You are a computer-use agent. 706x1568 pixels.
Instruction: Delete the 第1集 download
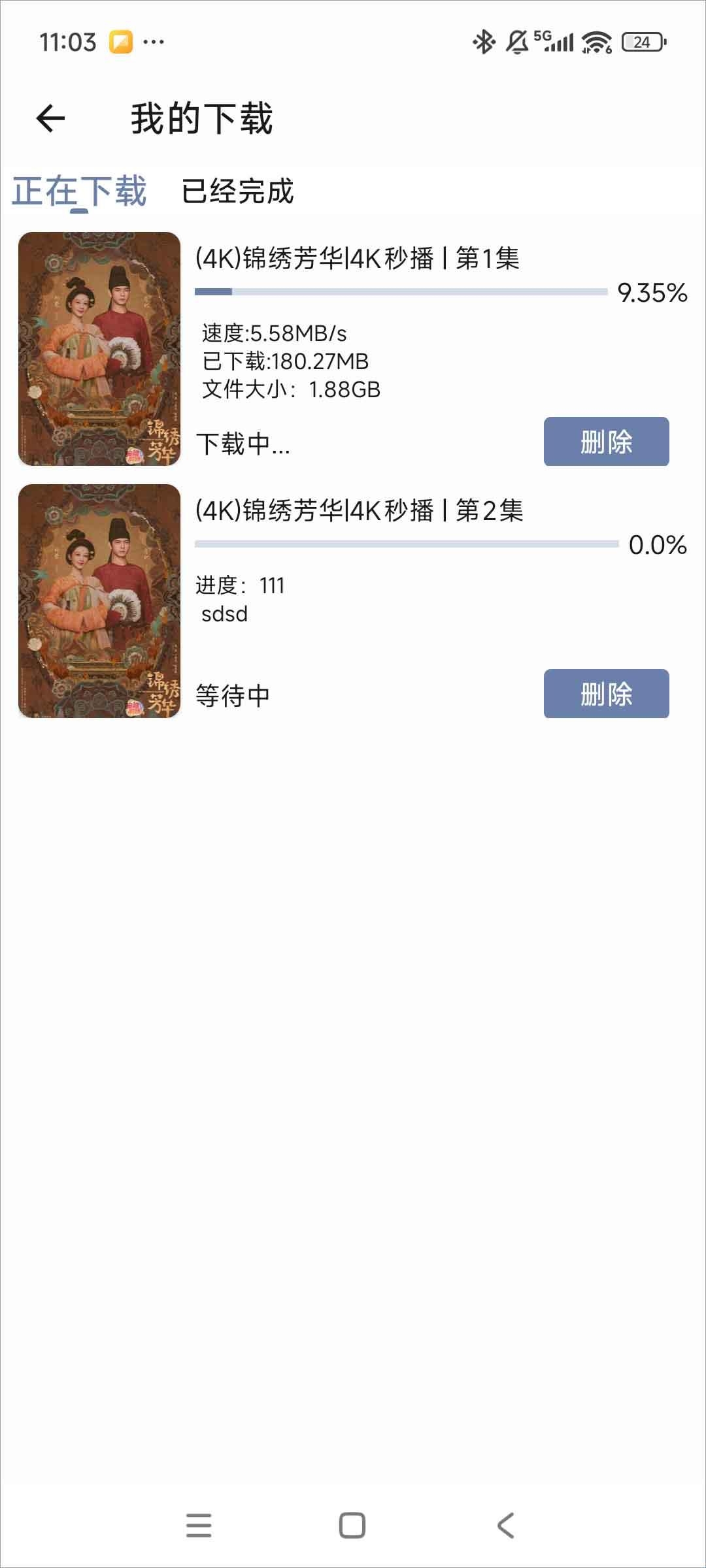pos(606,442)
